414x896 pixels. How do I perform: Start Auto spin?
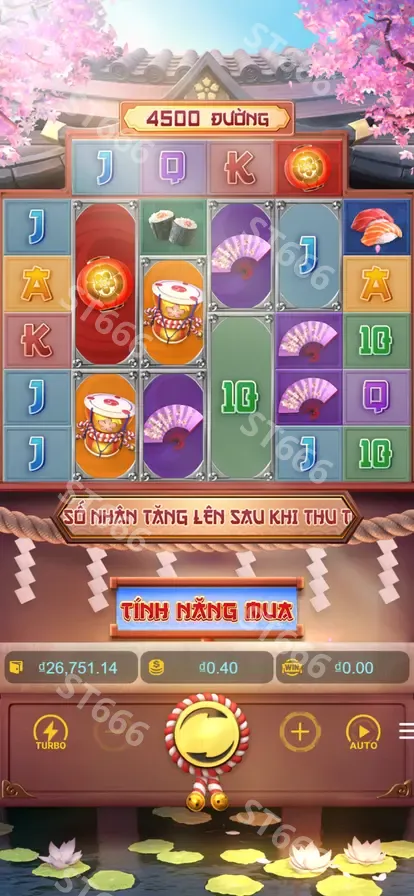point(363,733)
